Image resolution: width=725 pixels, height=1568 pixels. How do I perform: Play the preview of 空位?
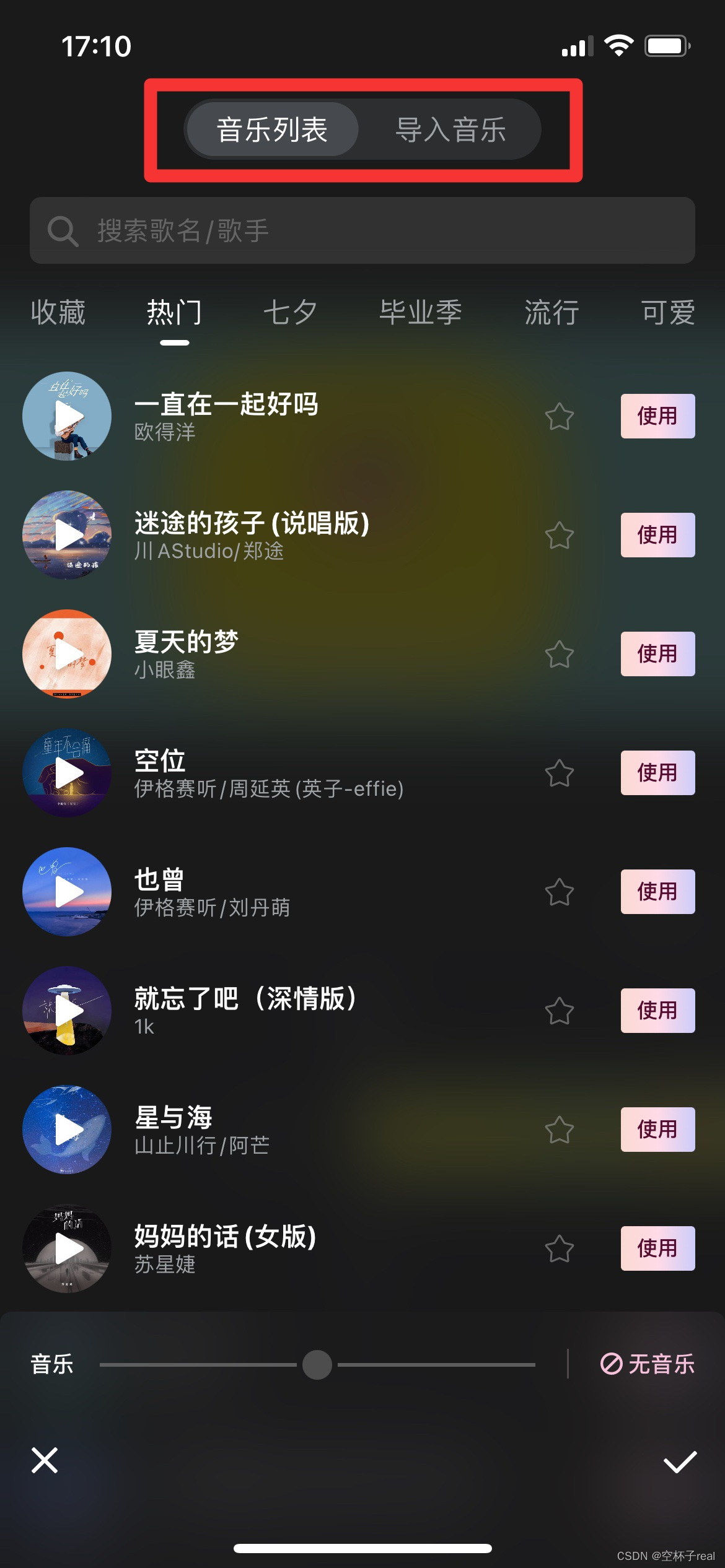tap(68, 773)
